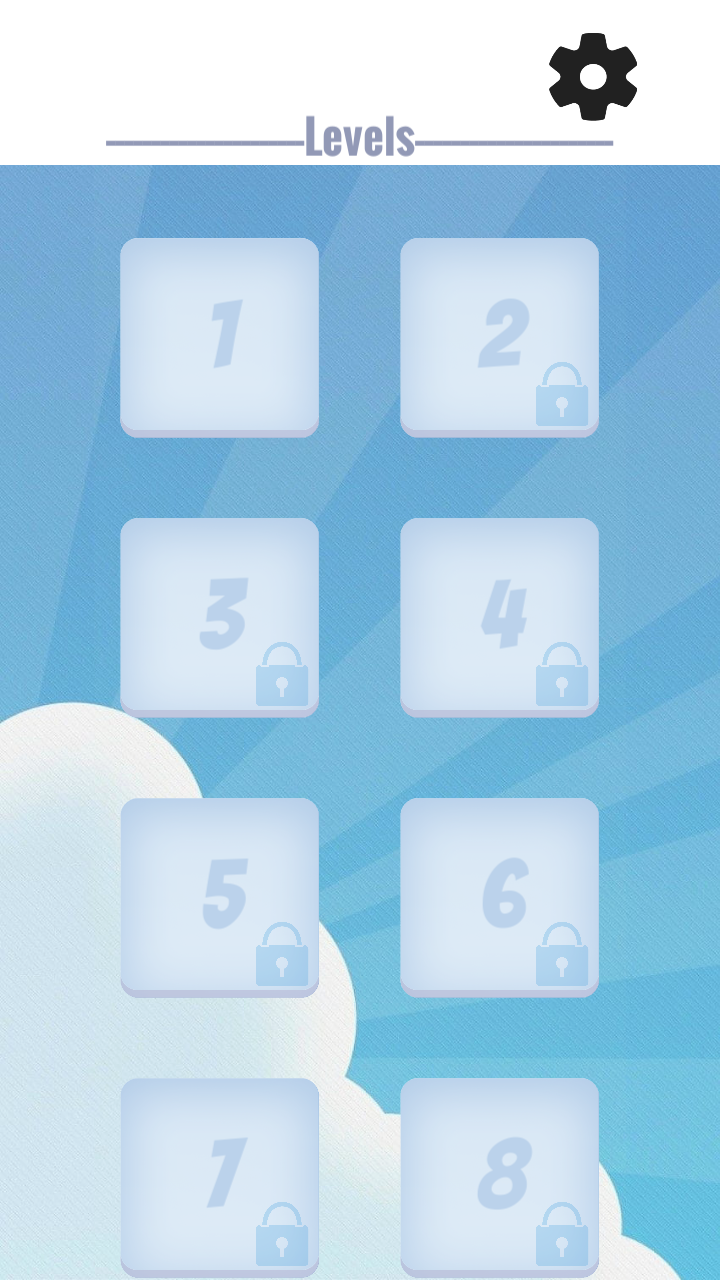Viewport: 720px width, 1280px height.
Task: Tap the level 3 tile
Action: (x=220, y=617)
